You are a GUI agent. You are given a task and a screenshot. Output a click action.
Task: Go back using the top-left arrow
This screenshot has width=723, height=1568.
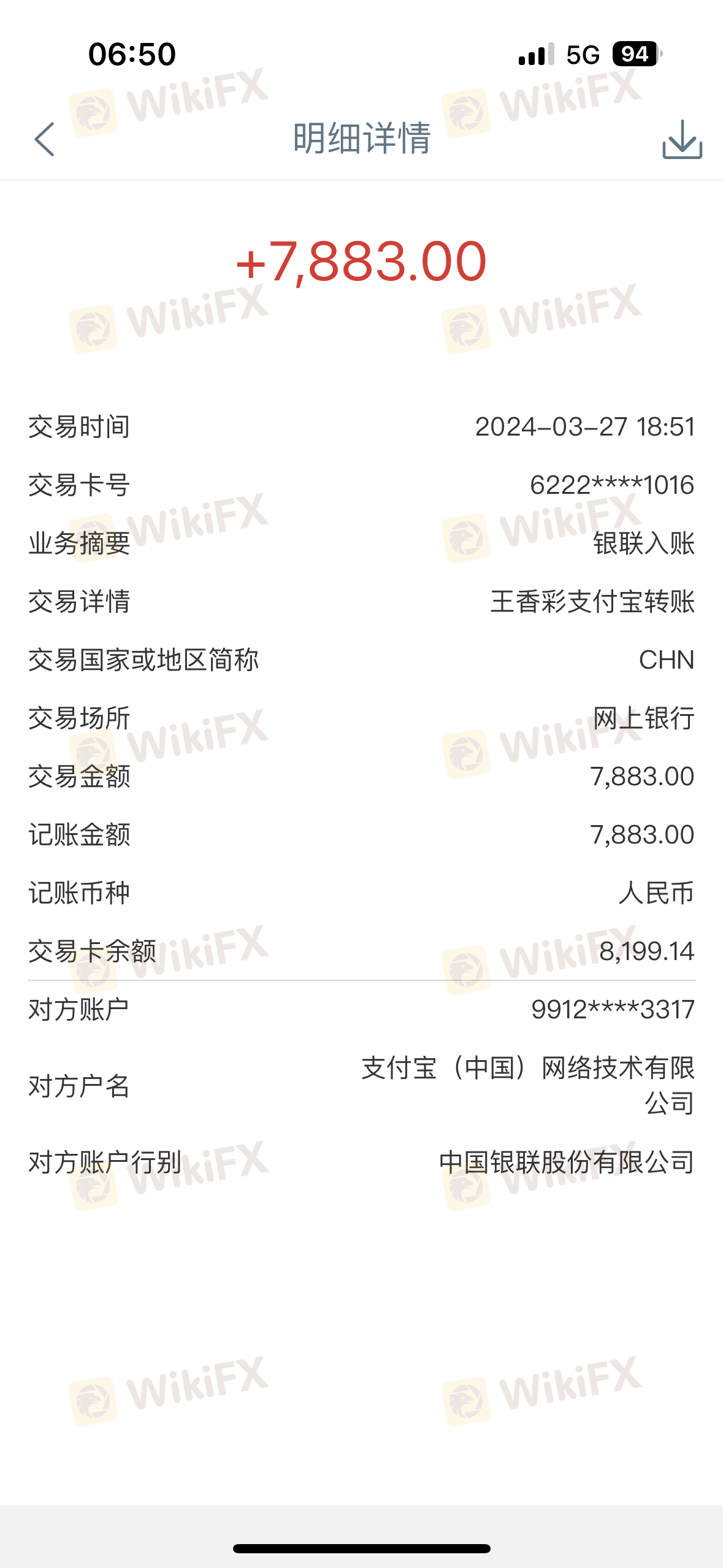pos(45,139)
